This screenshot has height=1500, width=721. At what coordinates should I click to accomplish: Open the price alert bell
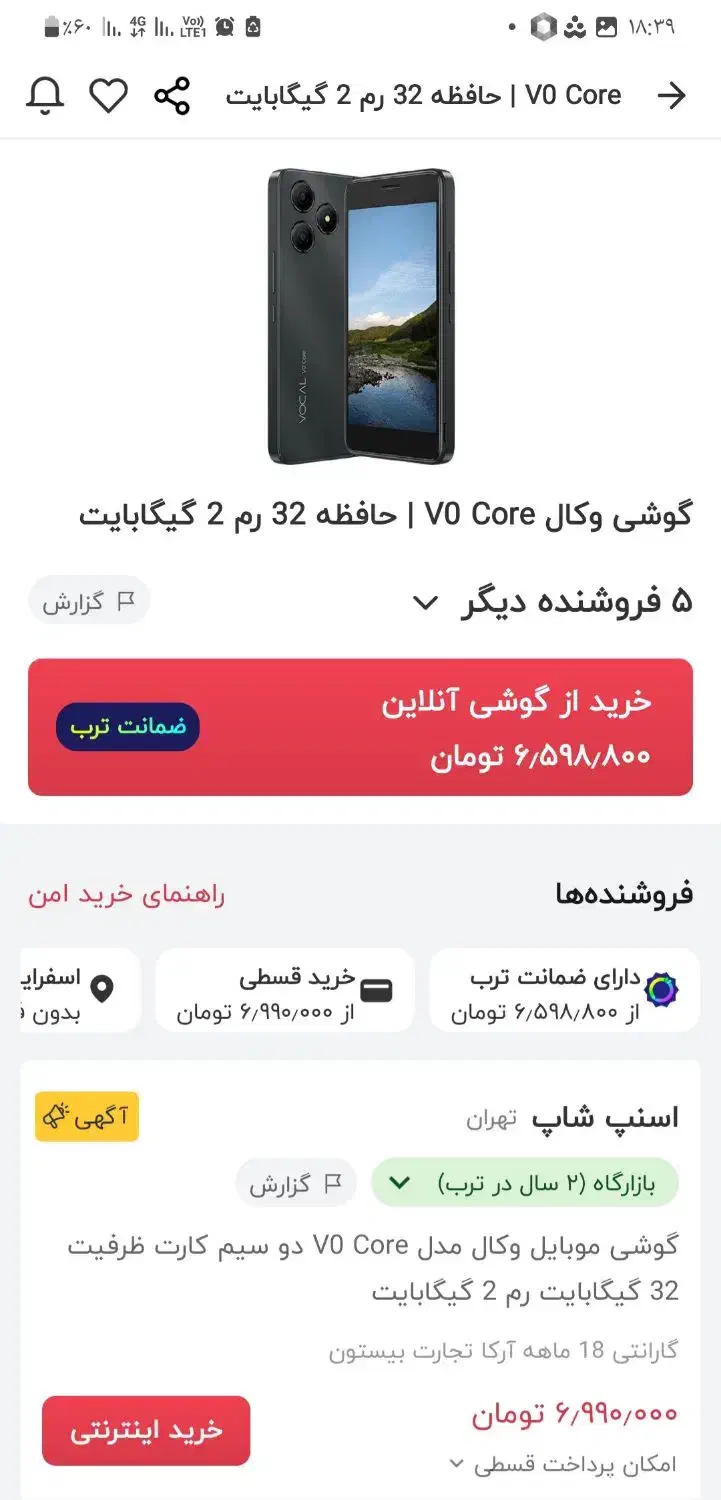tap(45, 96)
